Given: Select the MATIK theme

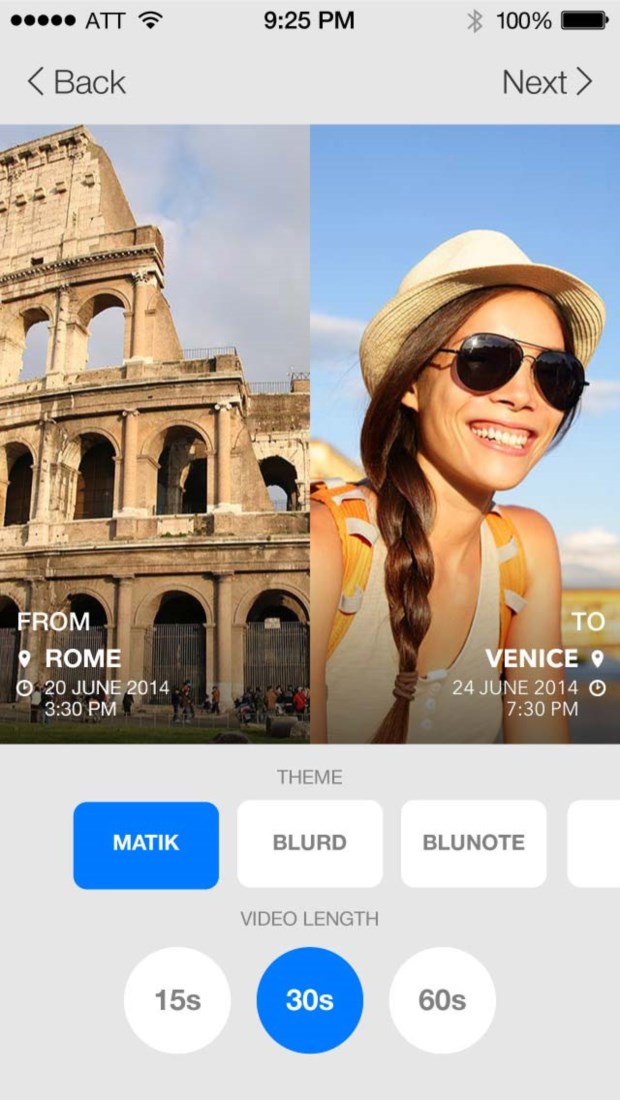Looking at the screenshot, I should [146, 844].
